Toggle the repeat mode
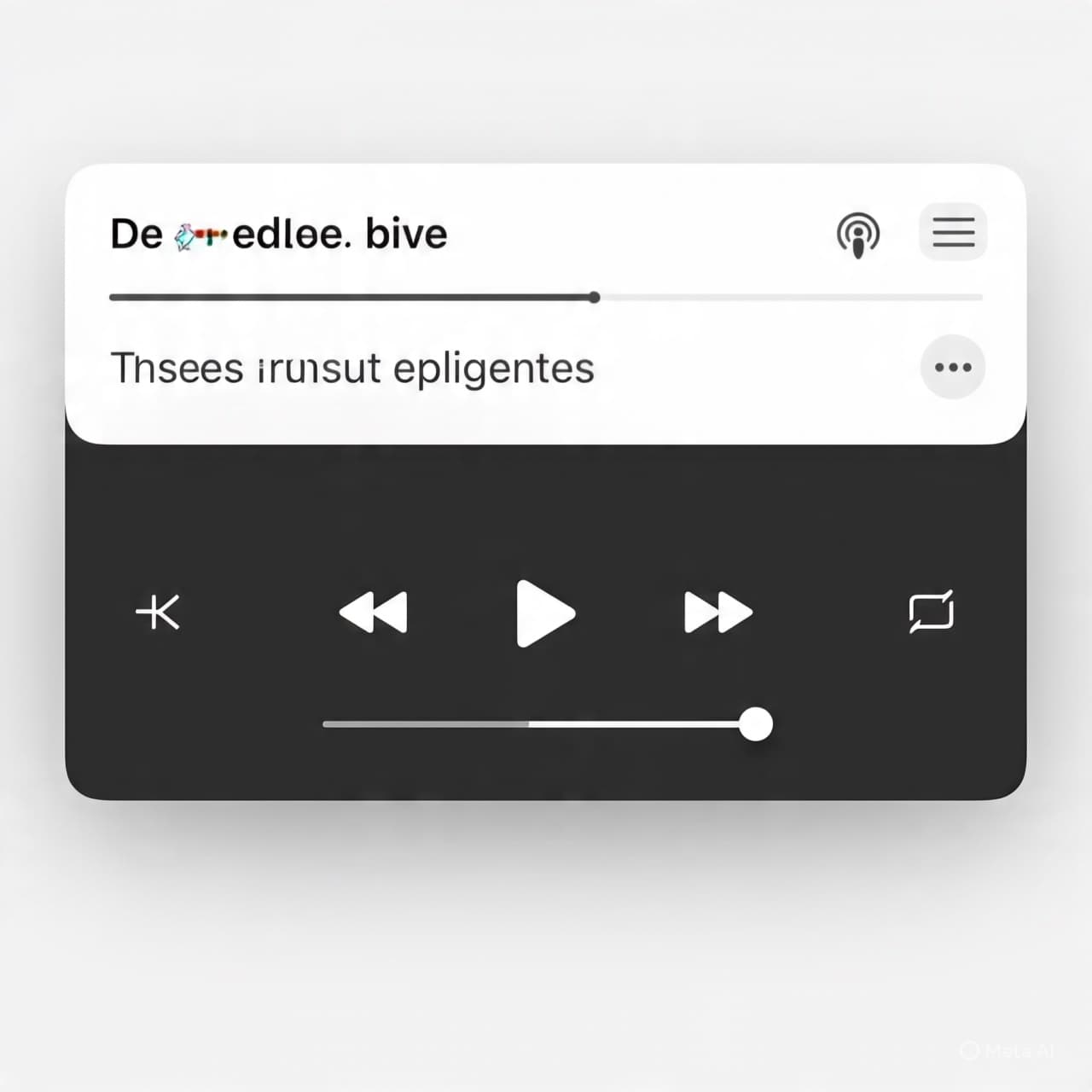The height and width of the screenshot is (1092, 1092). 931,612
